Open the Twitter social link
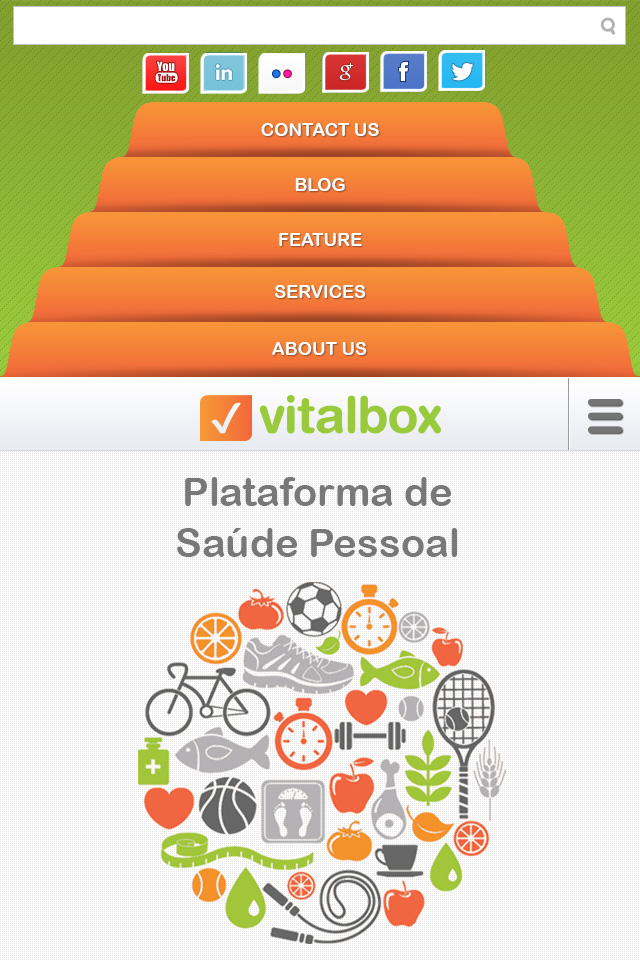Viewport: 640px width, 961px height. click(461, 71)
